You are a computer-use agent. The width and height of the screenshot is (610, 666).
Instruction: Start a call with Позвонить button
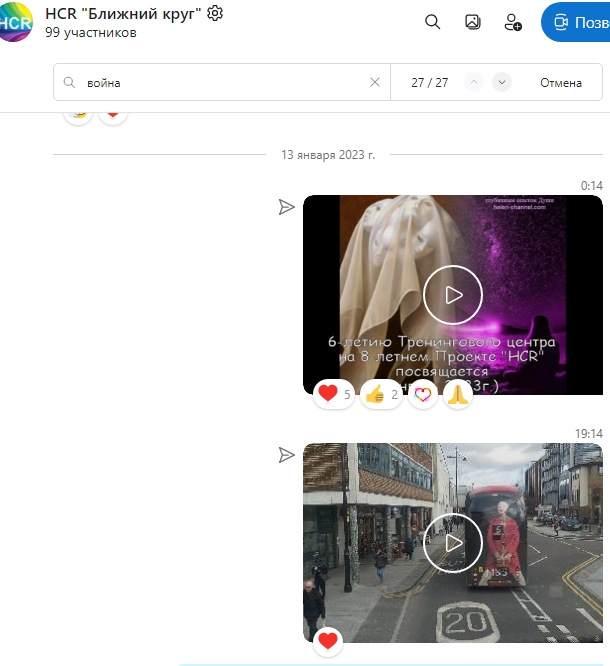(x=577, y=22)
